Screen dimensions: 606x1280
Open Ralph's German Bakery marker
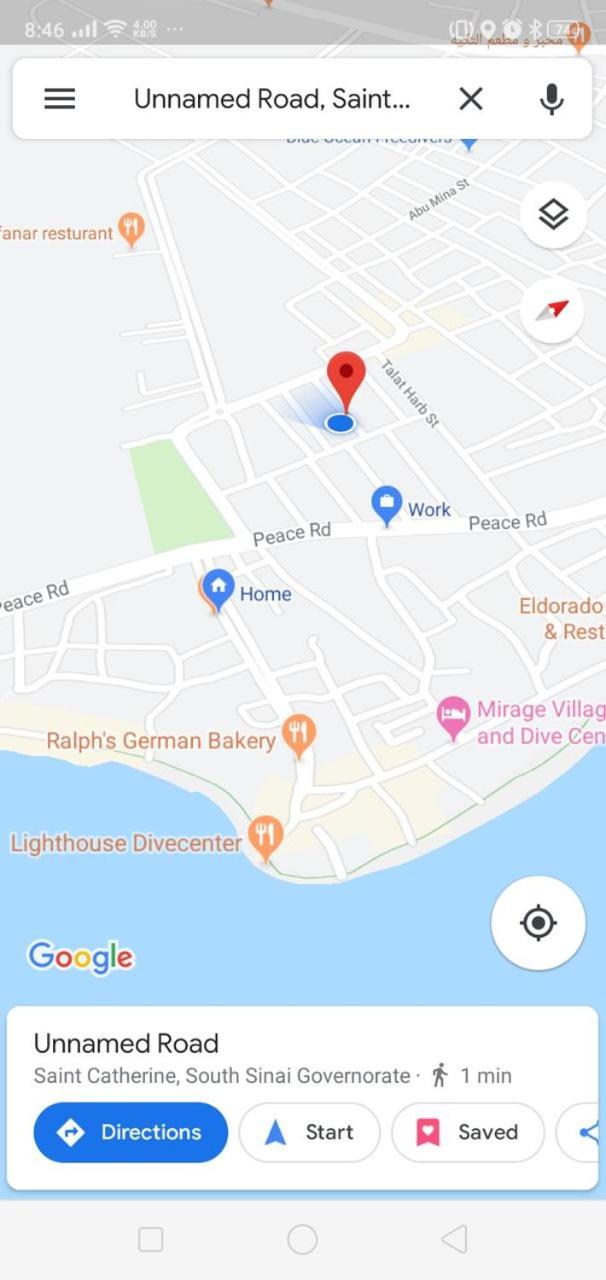click(298, 735)
